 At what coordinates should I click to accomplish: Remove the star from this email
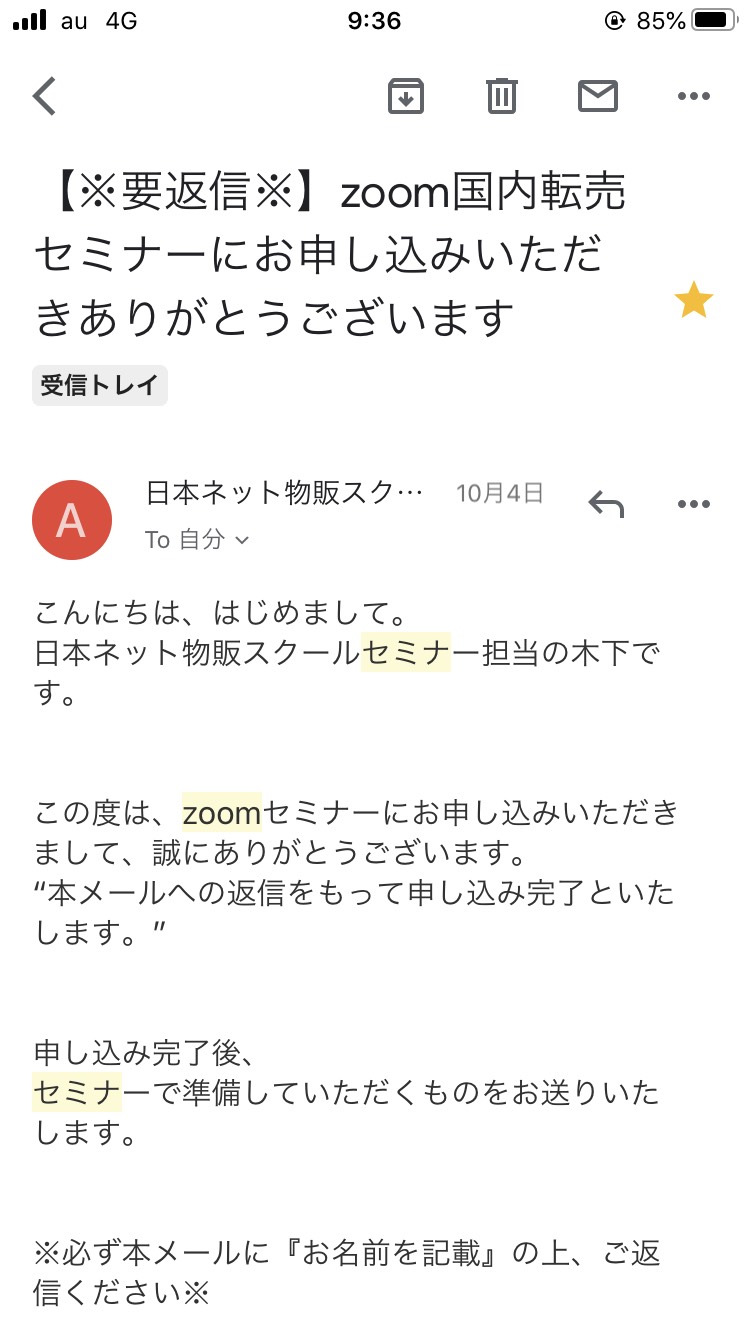pyautogui.click(x=693, y=300)
